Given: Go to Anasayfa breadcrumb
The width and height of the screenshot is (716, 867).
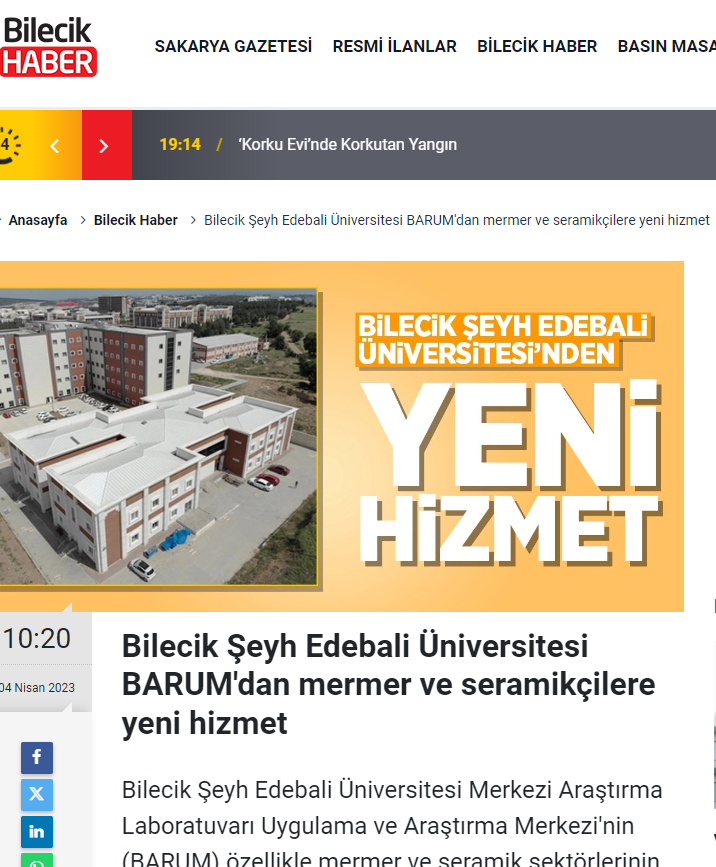Looking at the screenshot, I should [x=38, y=220].
